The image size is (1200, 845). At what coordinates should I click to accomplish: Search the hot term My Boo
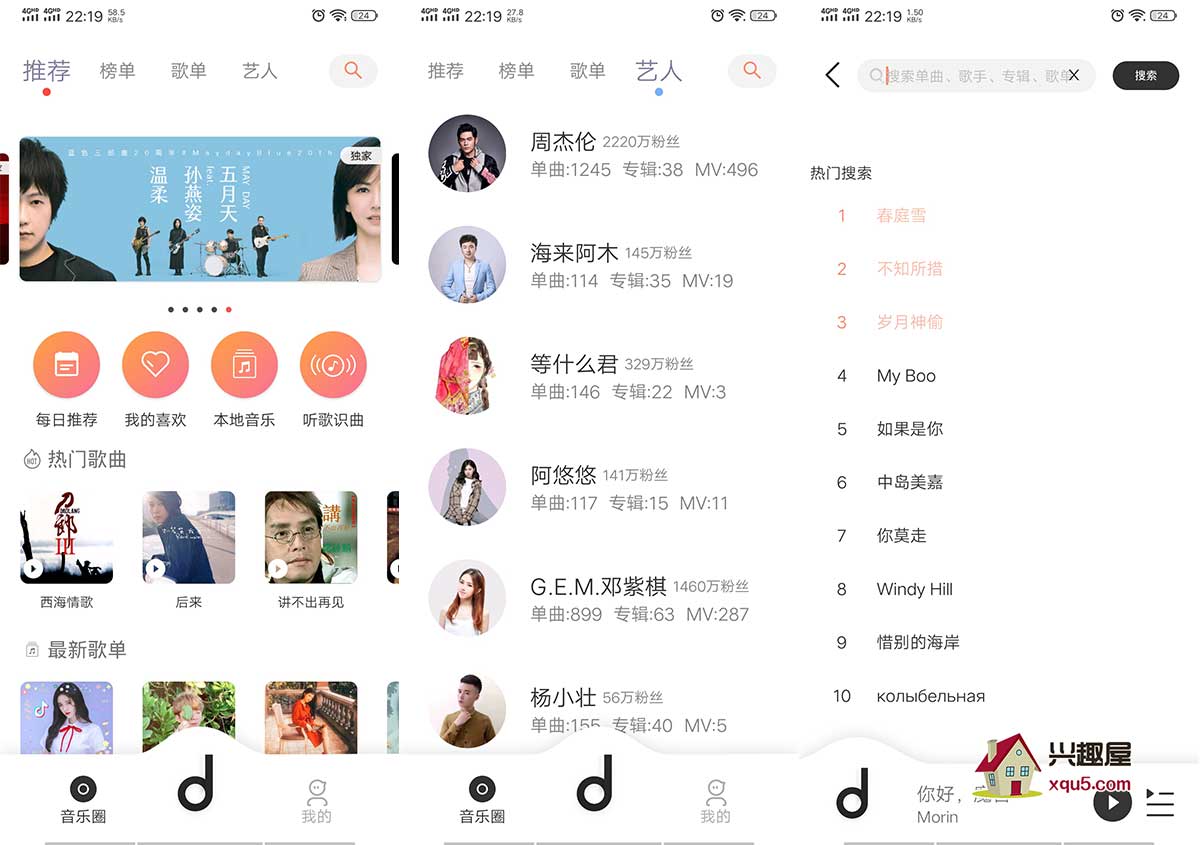[906, 376]
